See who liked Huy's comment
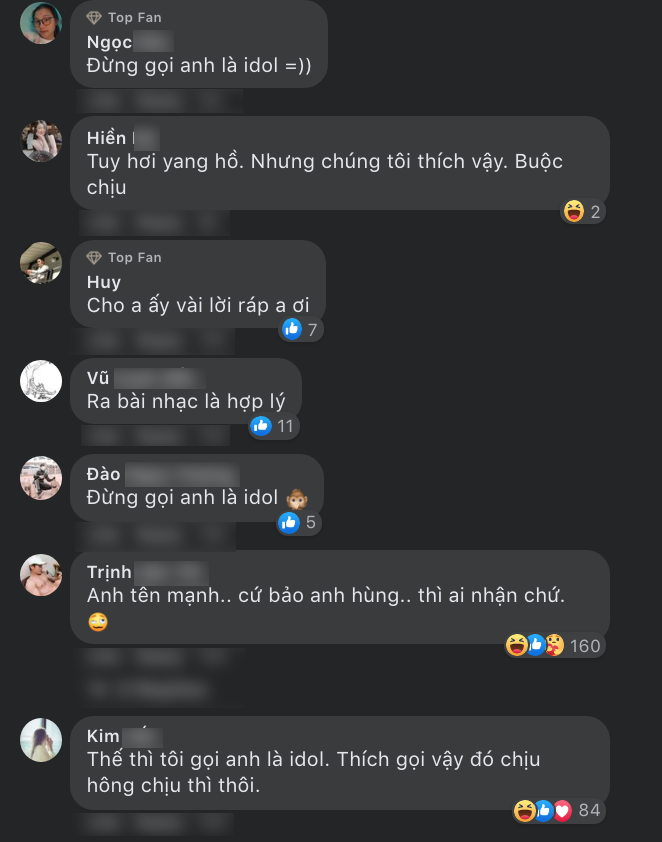Image resolution: width=662 pixels, height=842 pixels. [300, 329]
